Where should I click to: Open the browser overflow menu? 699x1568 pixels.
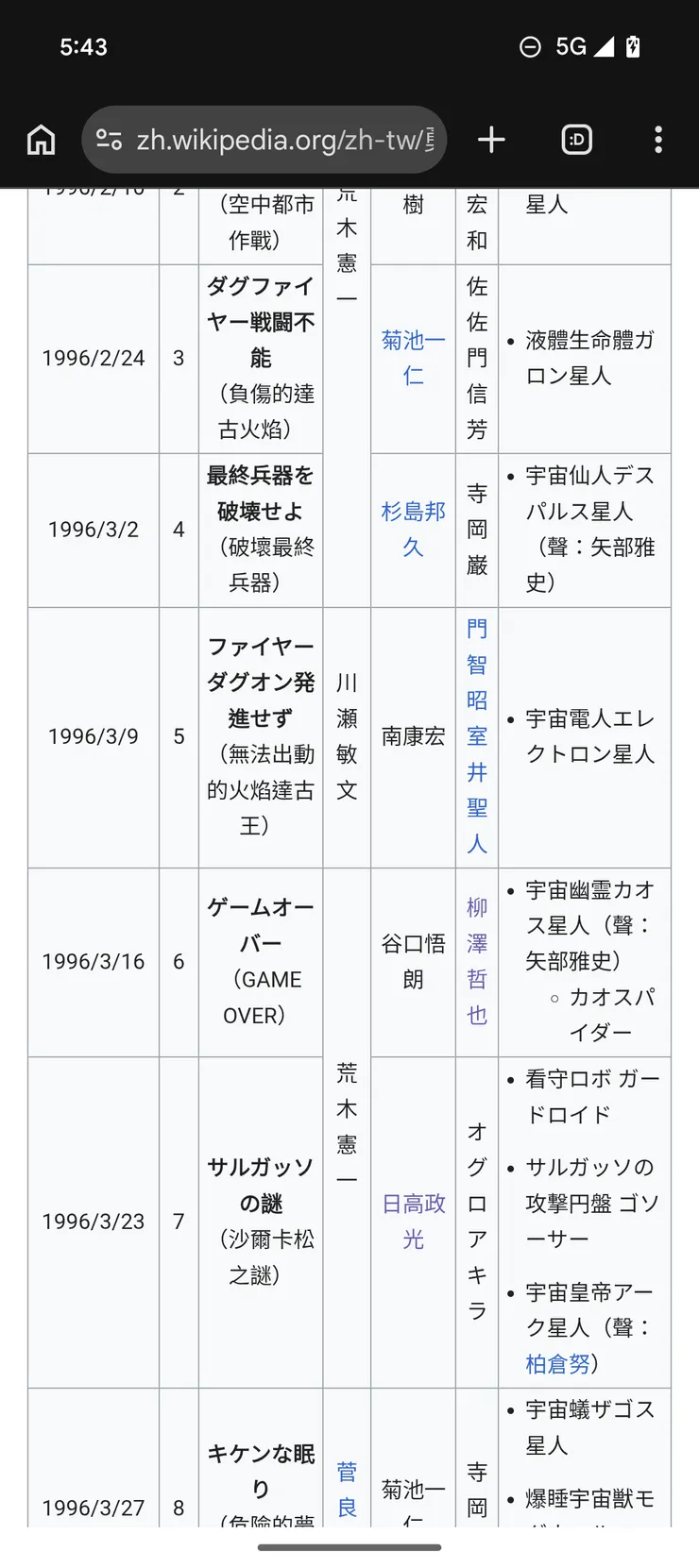coord(657,140)
